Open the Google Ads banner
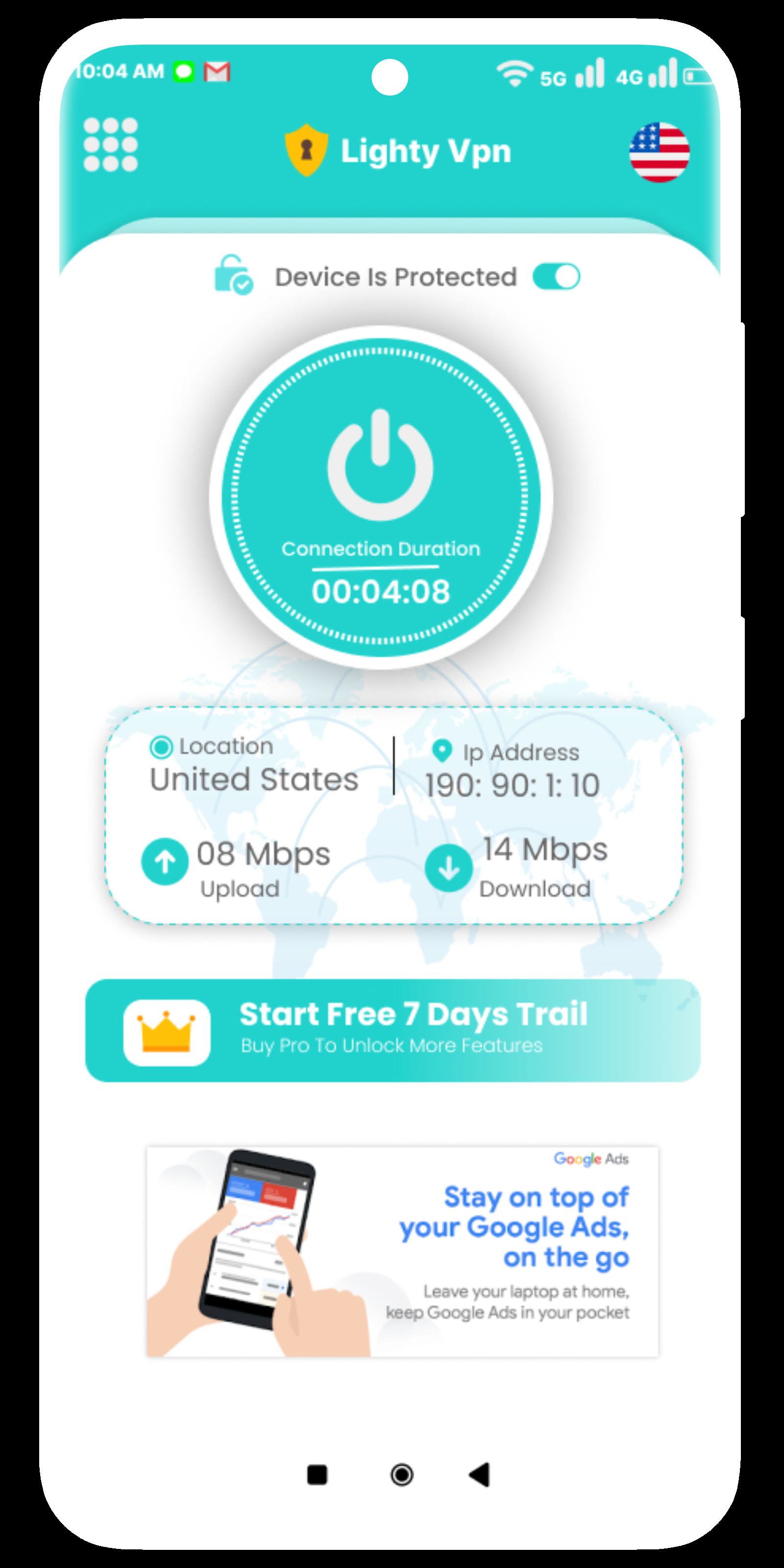Image resolution: width=784 pixels, height=1568 pixels. click(x=402, y=1251)
